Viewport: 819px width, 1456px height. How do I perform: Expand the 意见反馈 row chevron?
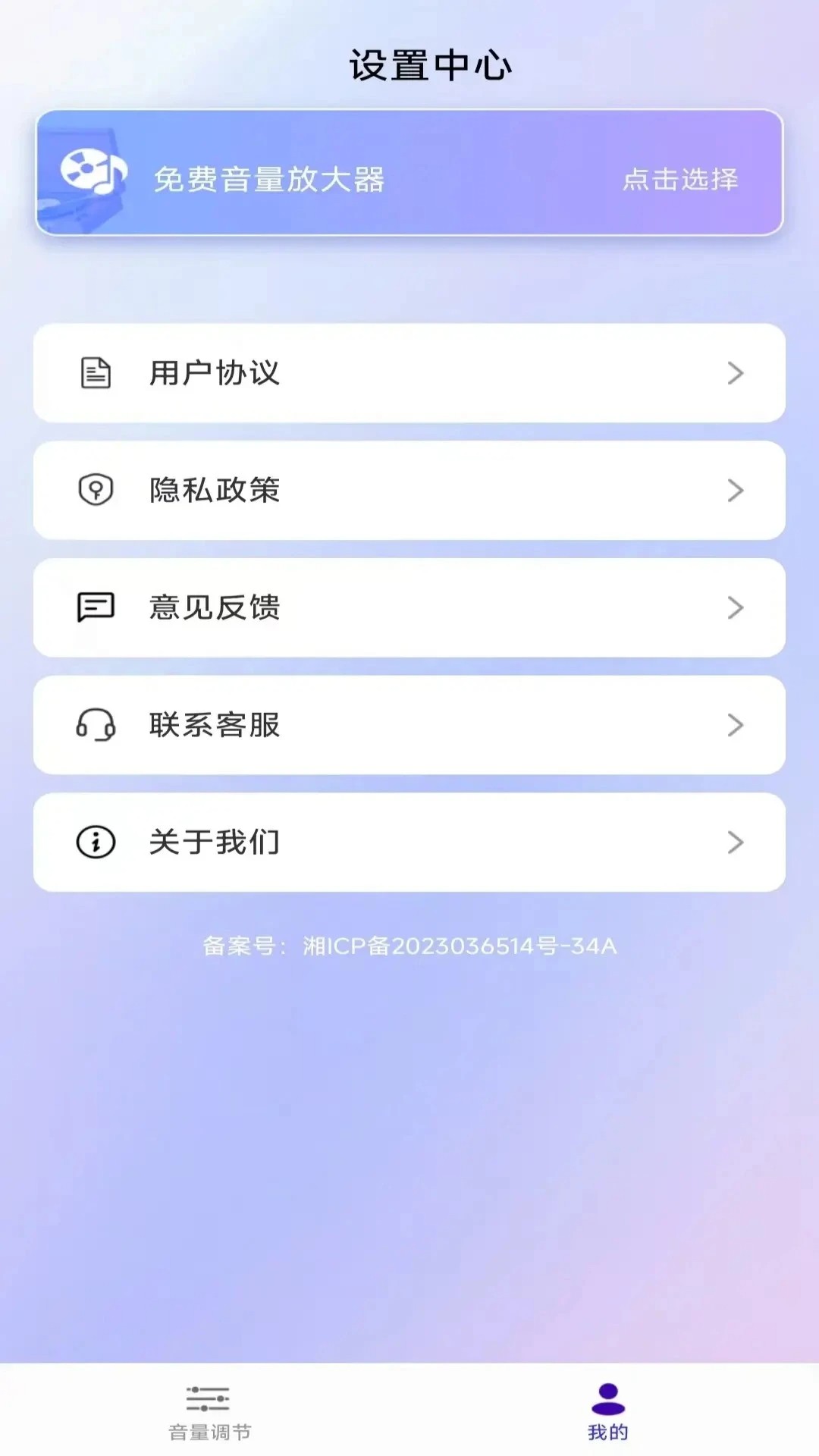734,608
